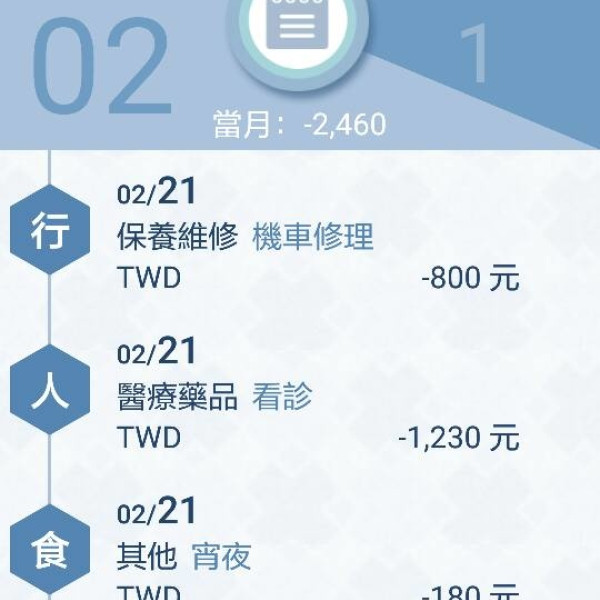The image size is (600, 600).
Task: Switch to the page numbered 1
Action: pyautogui.click(x=477, y=55)
